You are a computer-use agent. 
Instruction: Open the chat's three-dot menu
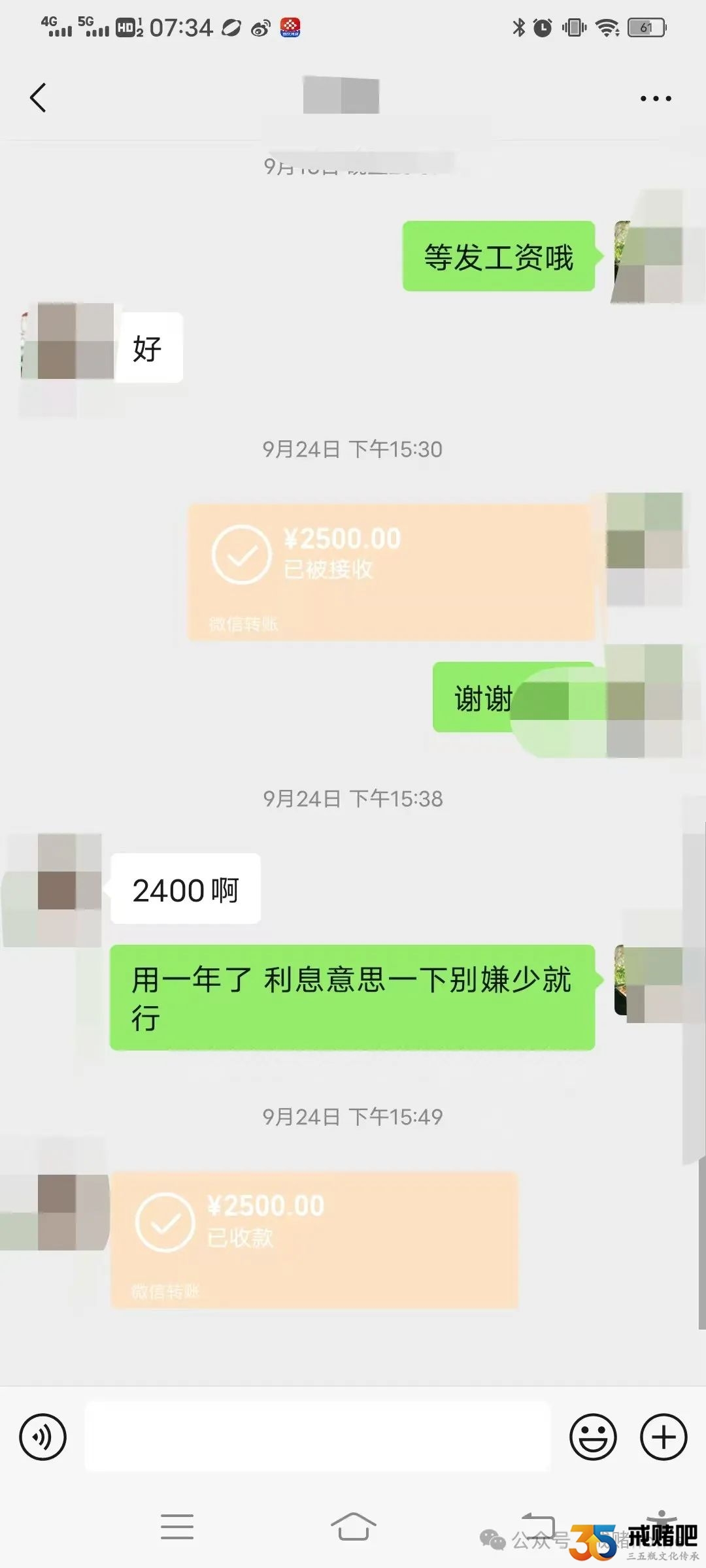(655, 99)
